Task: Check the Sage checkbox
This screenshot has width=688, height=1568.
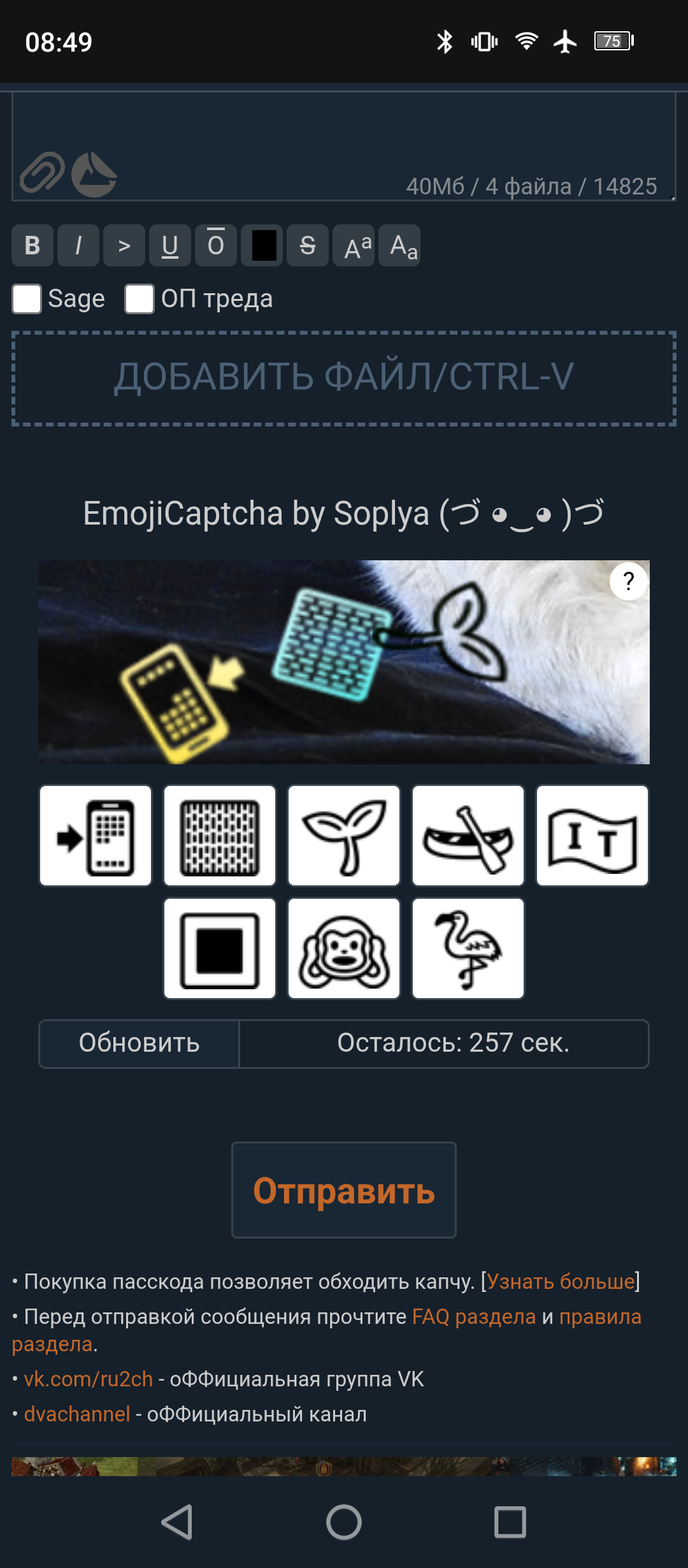Action: pyautogui.click(x=27, y=299)
